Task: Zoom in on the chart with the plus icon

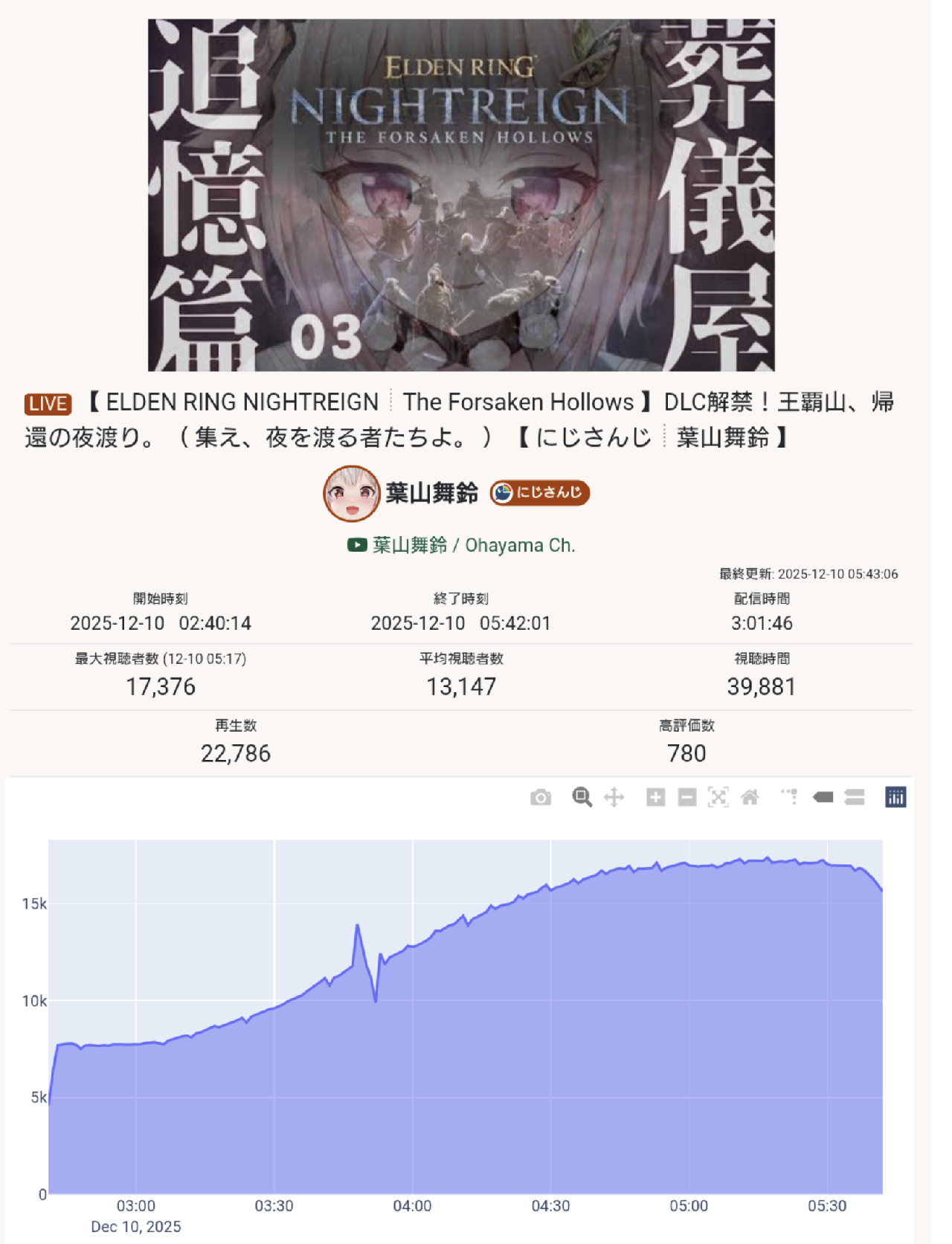Action: 655,798
